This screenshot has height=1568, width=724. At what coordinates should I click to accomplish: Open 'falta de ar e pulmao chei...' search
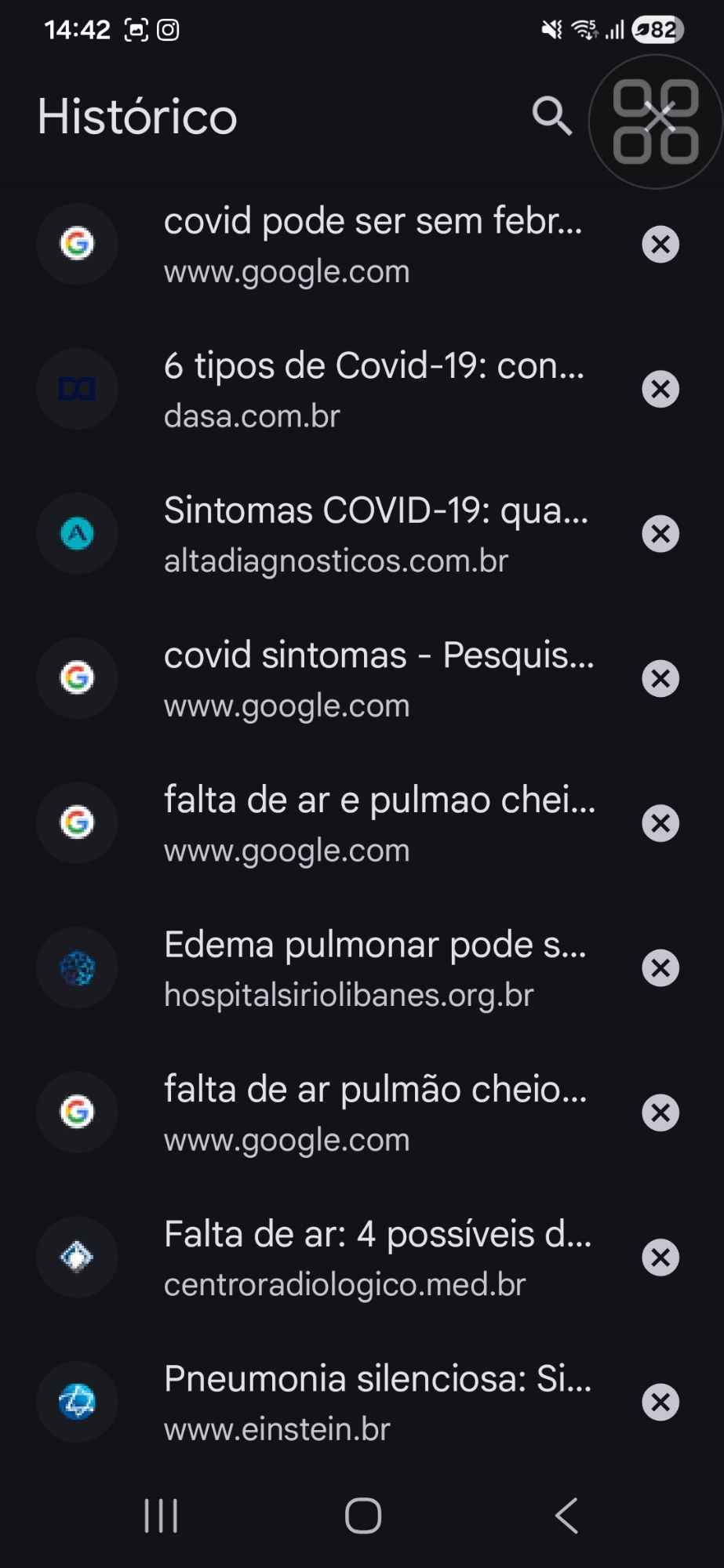tap(378, 823)
